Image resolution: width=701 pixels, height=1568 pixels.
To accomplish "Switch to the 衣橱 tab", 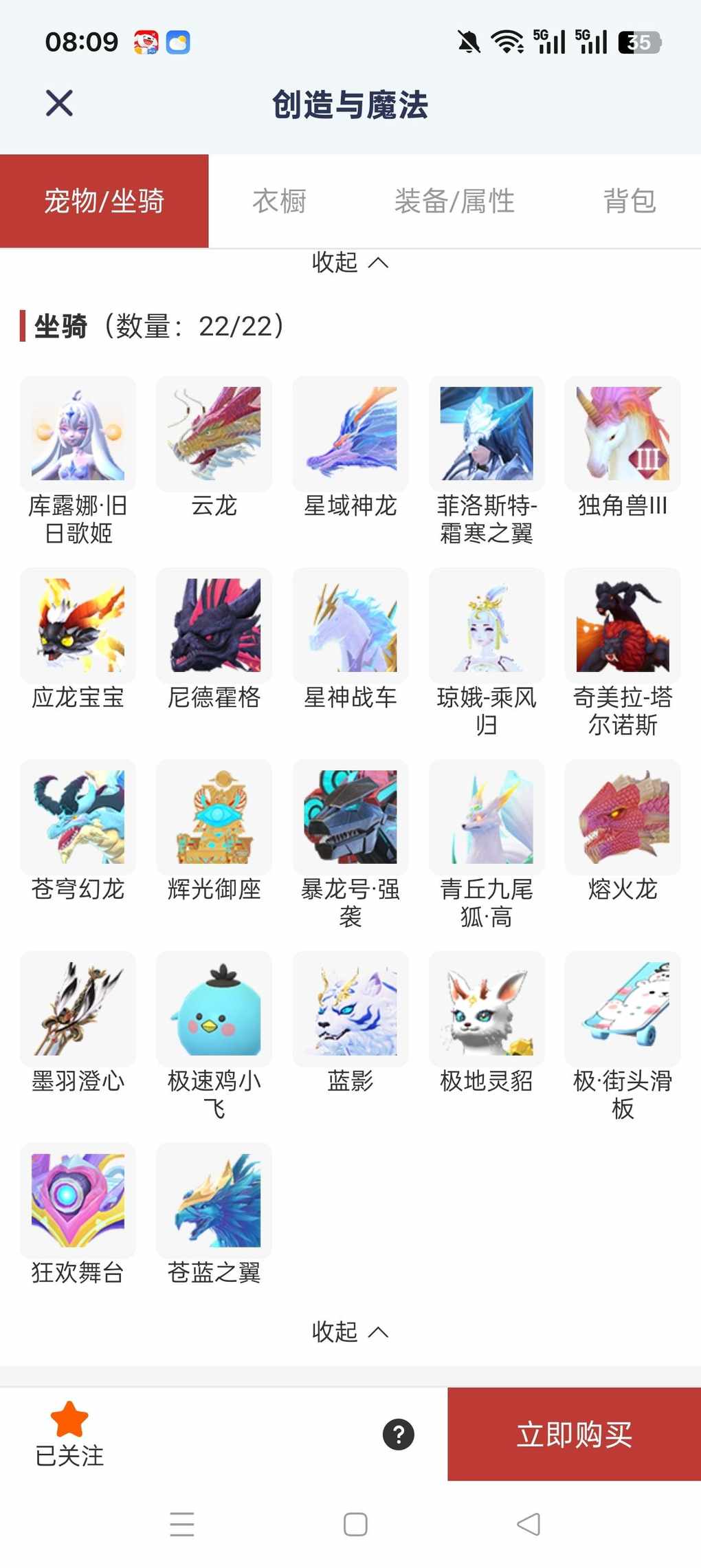I will [x=279, y=201].
